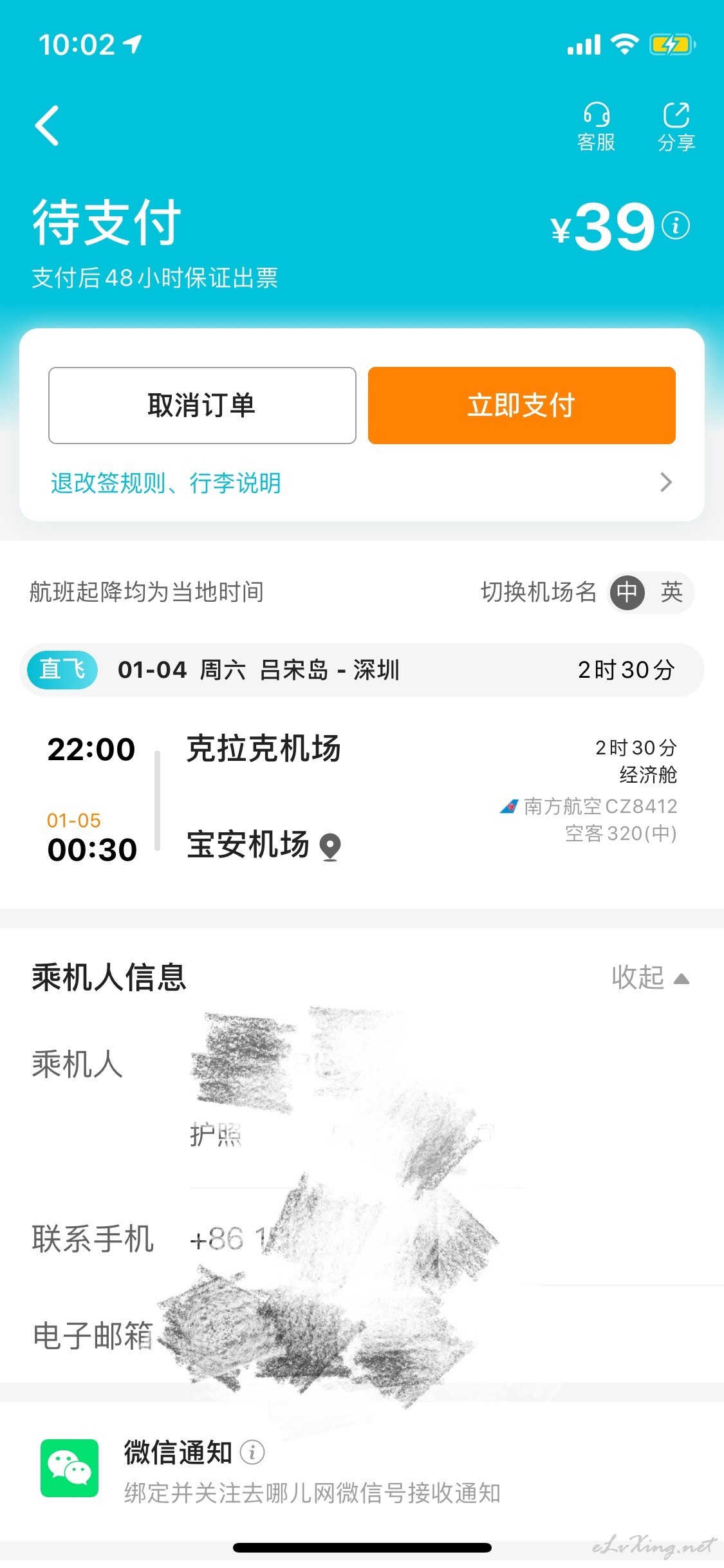Tap 立即支付 to pay now

tap(521, 406)
